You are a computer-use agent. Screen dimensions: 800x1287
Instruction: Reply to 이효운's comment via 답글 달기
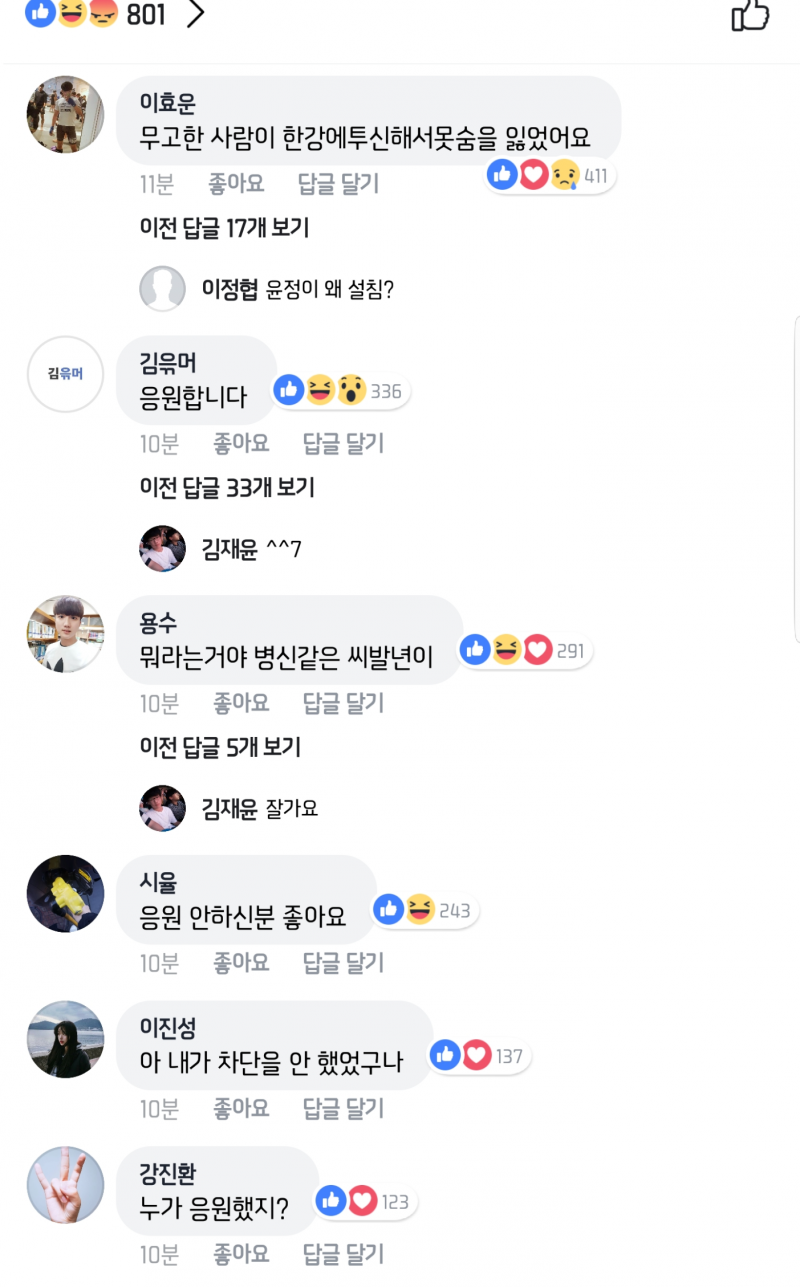coord(339,183)
